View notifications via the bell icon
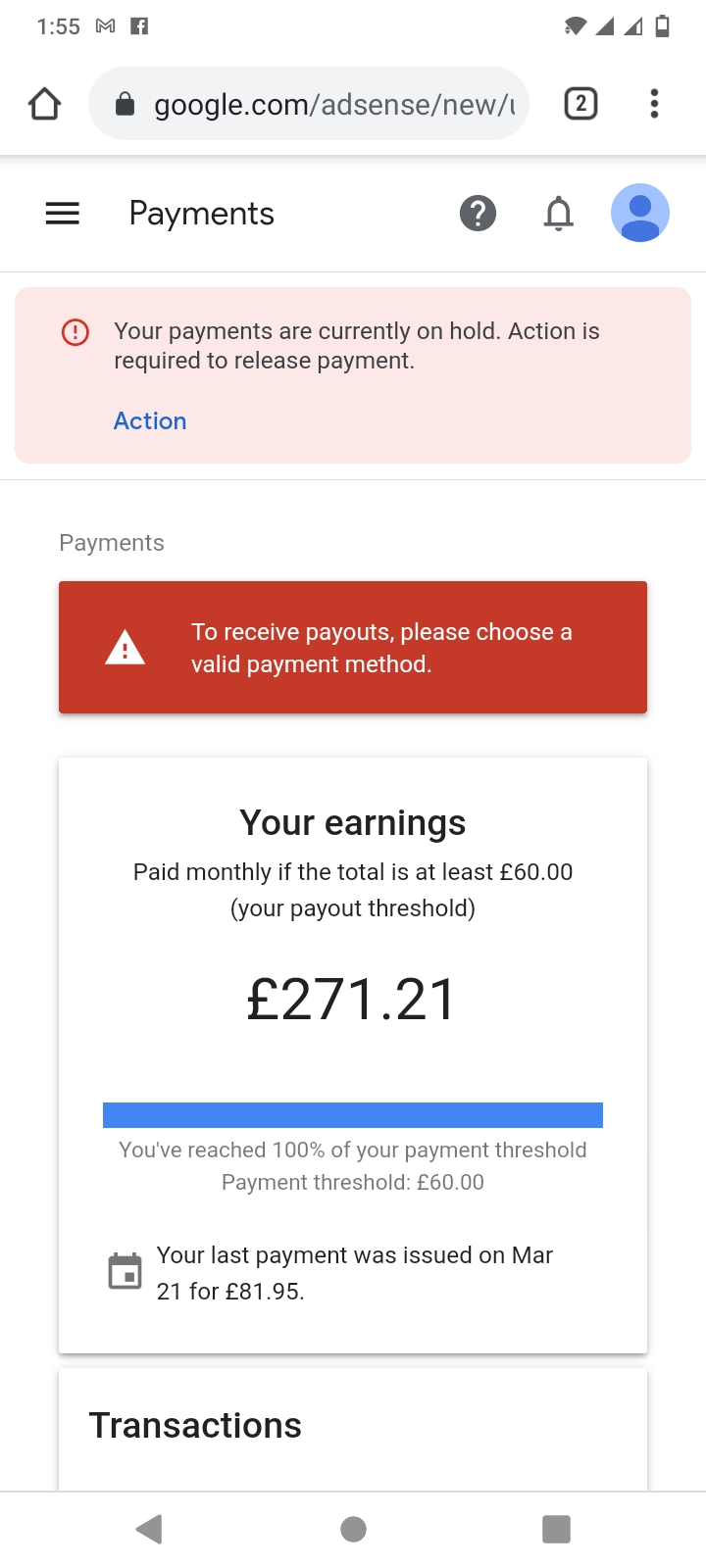The height and width of the screenshot is (1568, 706). point(557,213)
